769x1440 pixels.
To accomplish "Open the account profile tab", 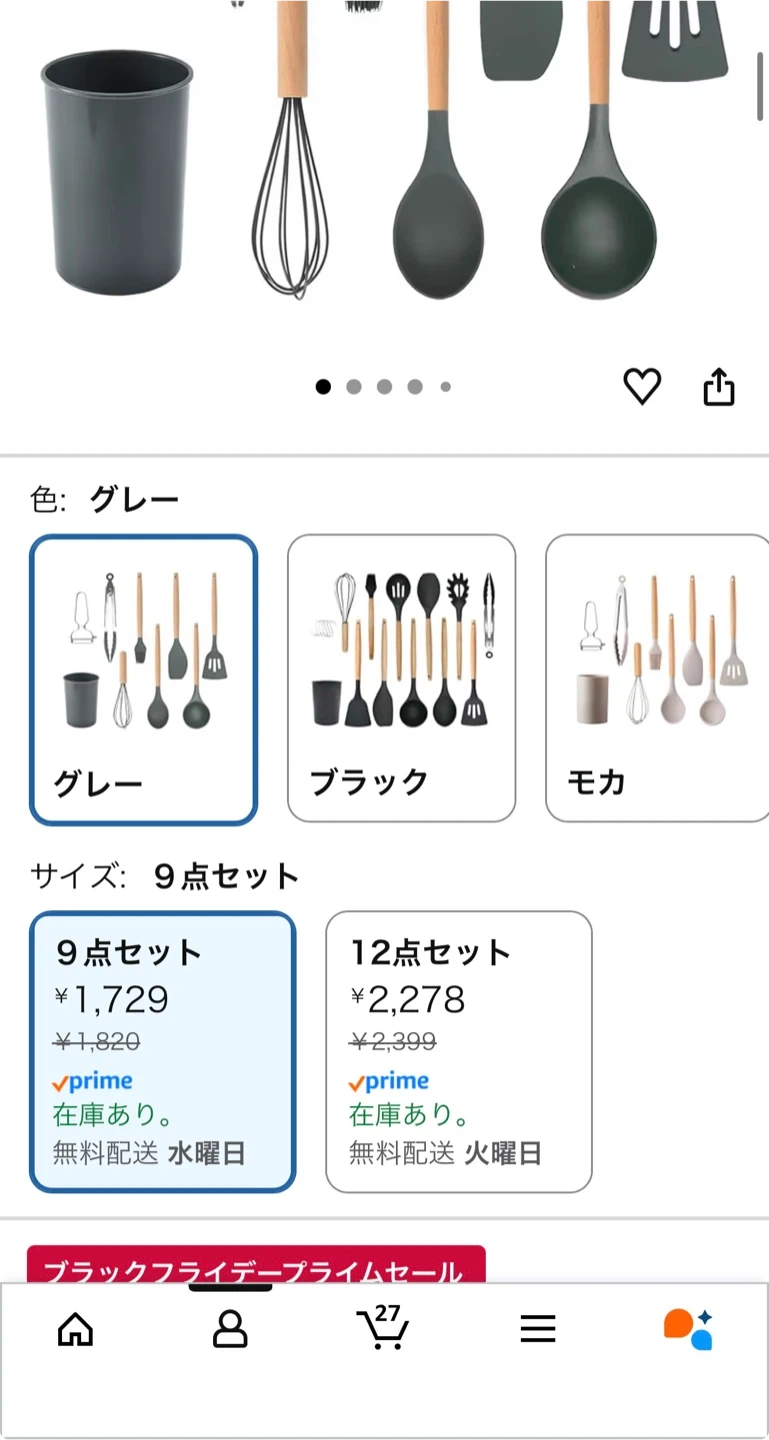I will [230, 1329].
